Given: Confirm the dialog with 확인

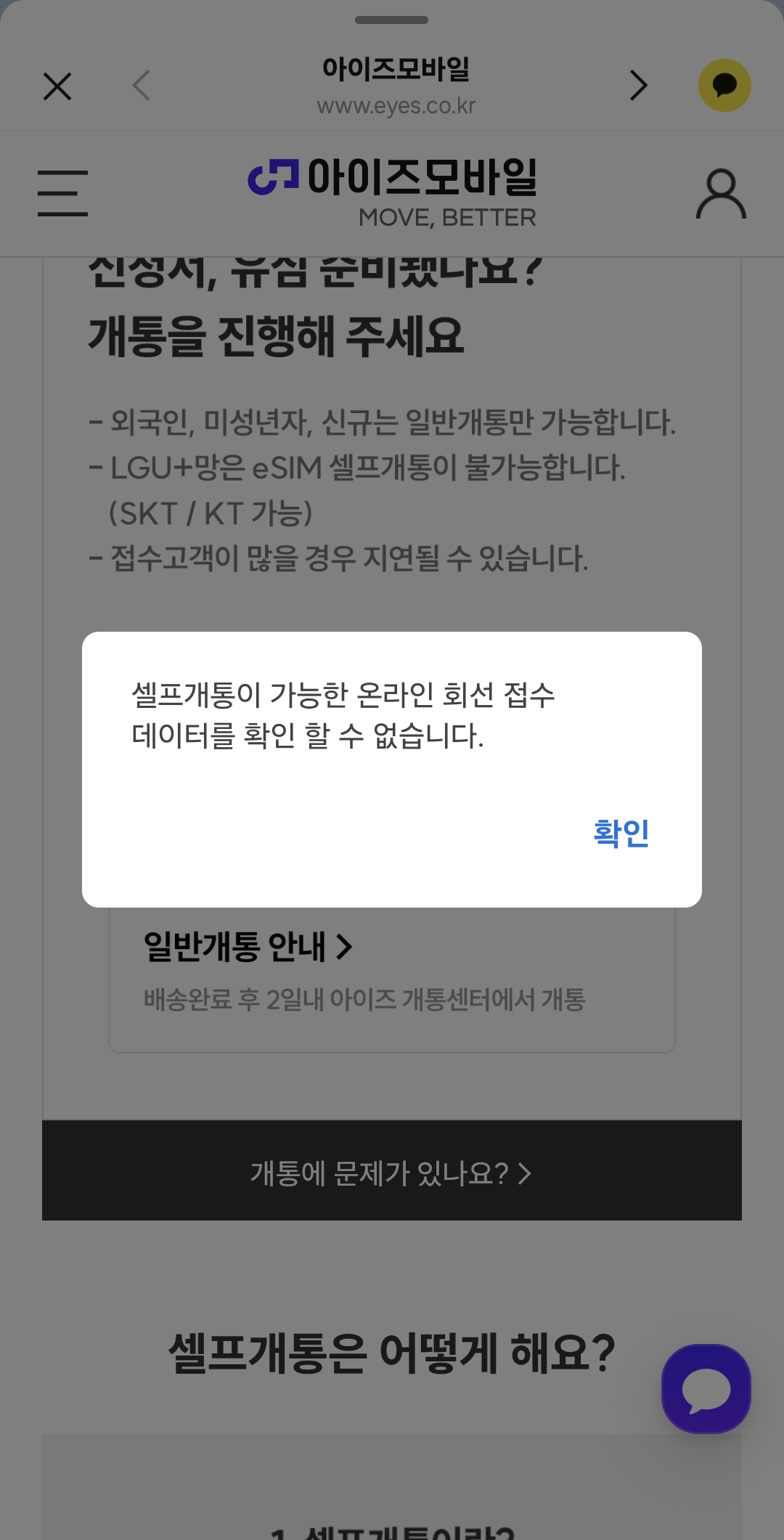Looking at the screenshot, I should click(x=621, y=833).
